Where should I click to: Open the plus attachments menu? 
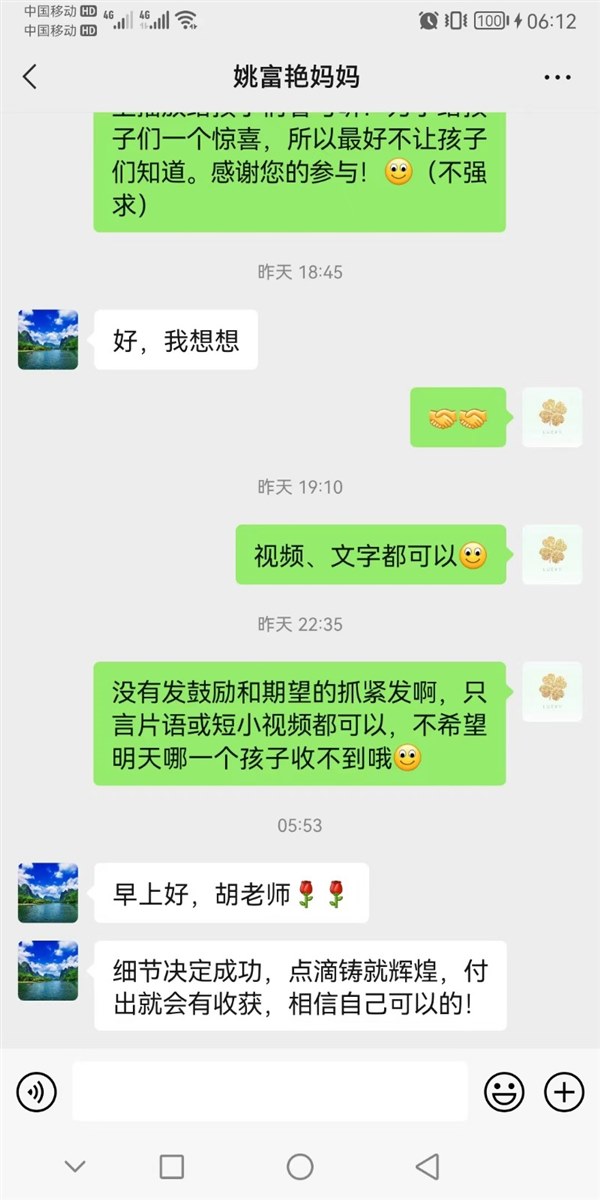pyautogui.click(x=564, y=1092)
